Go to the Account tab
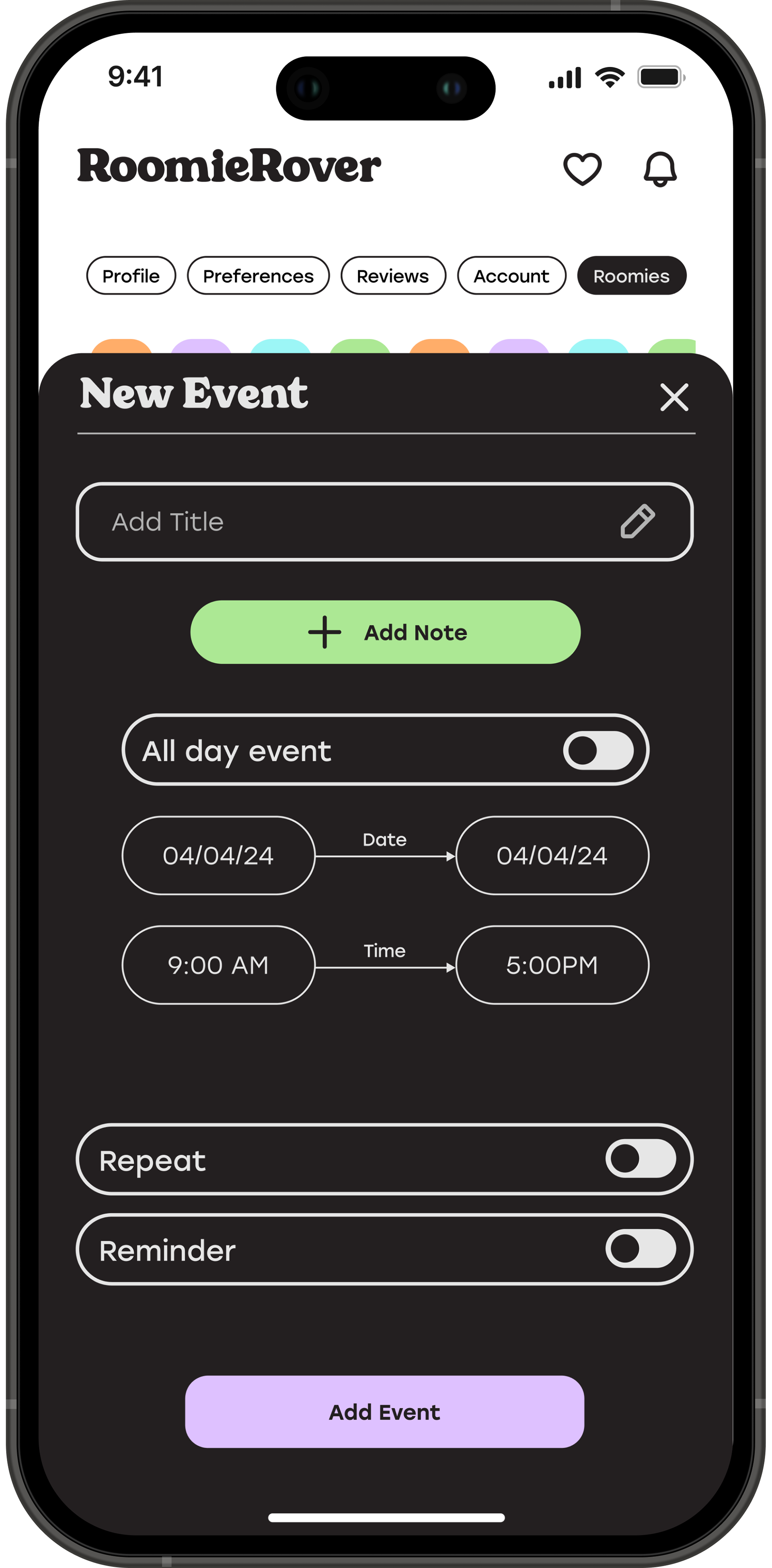 [x=511, y=276]
